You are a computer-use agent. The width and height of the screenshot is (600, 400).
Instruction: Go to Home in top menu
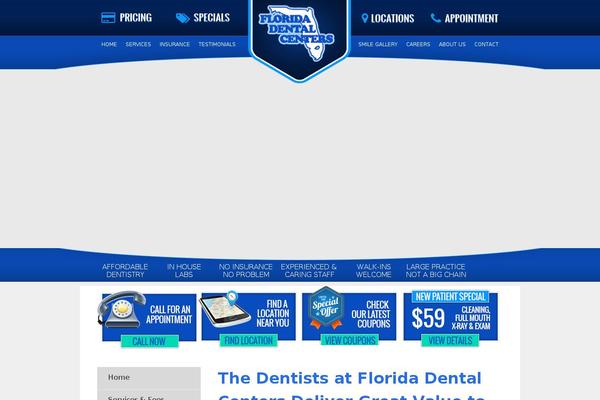click(109, 45)
